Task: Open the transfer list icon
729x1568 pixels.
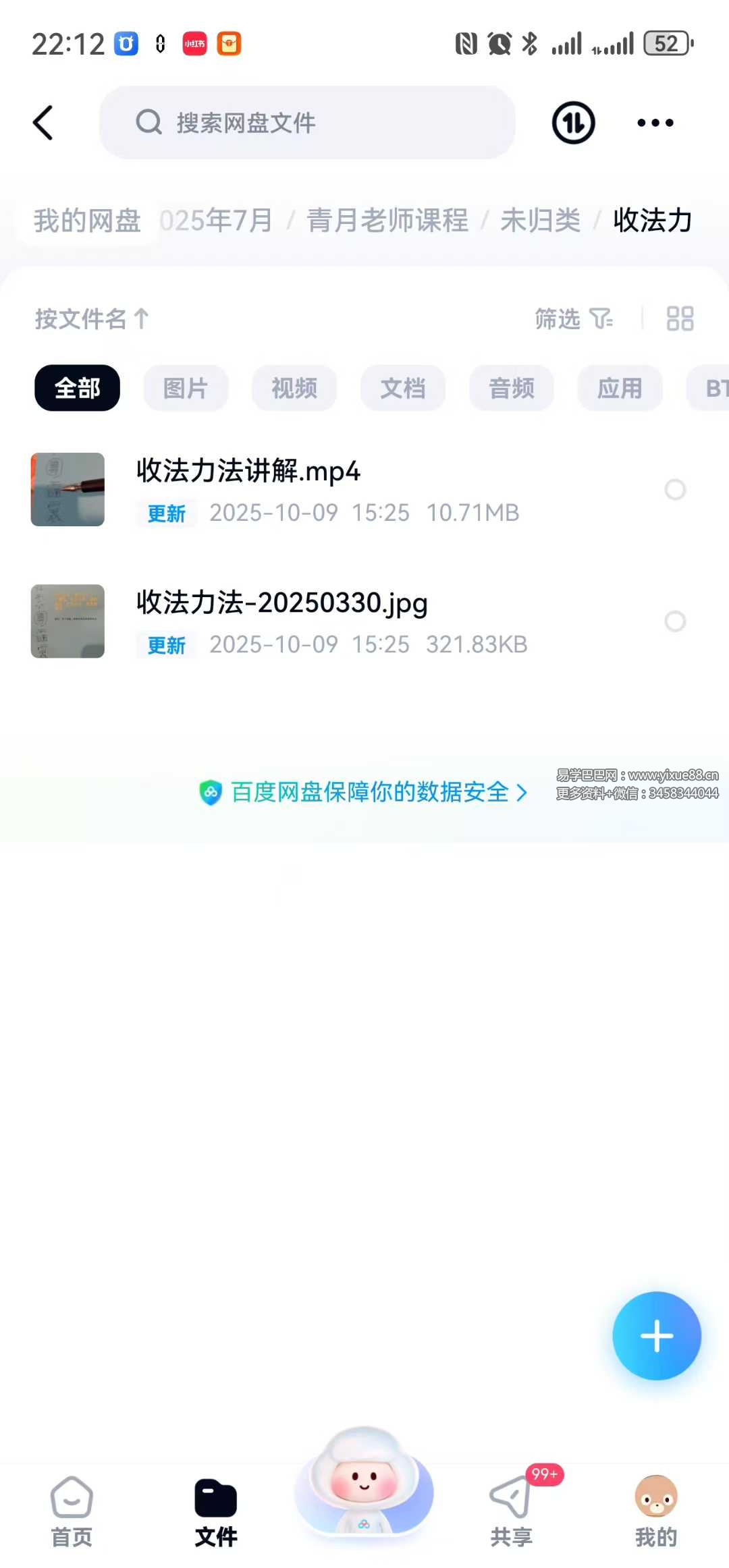Action: 573,123
